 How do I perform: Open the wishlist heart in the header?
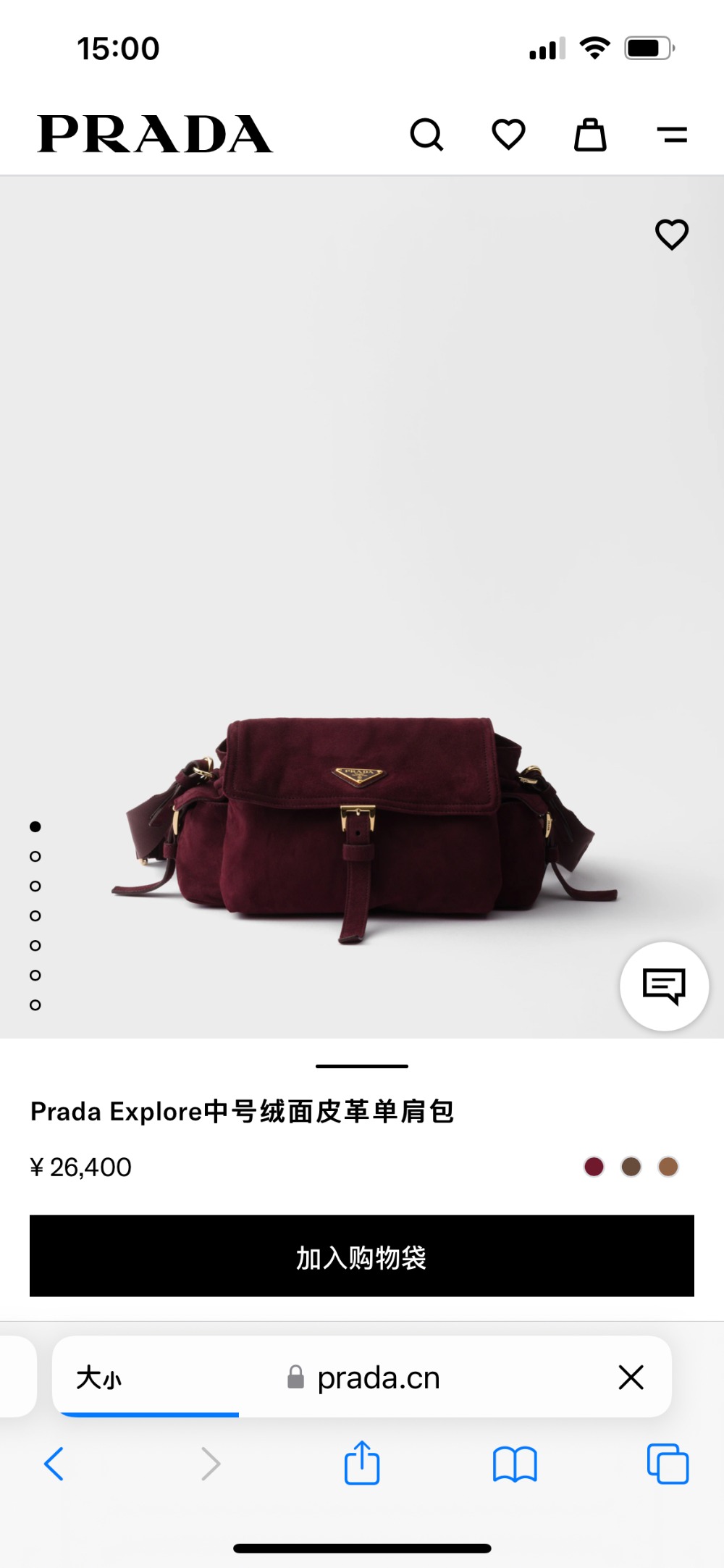coord(508,135)
